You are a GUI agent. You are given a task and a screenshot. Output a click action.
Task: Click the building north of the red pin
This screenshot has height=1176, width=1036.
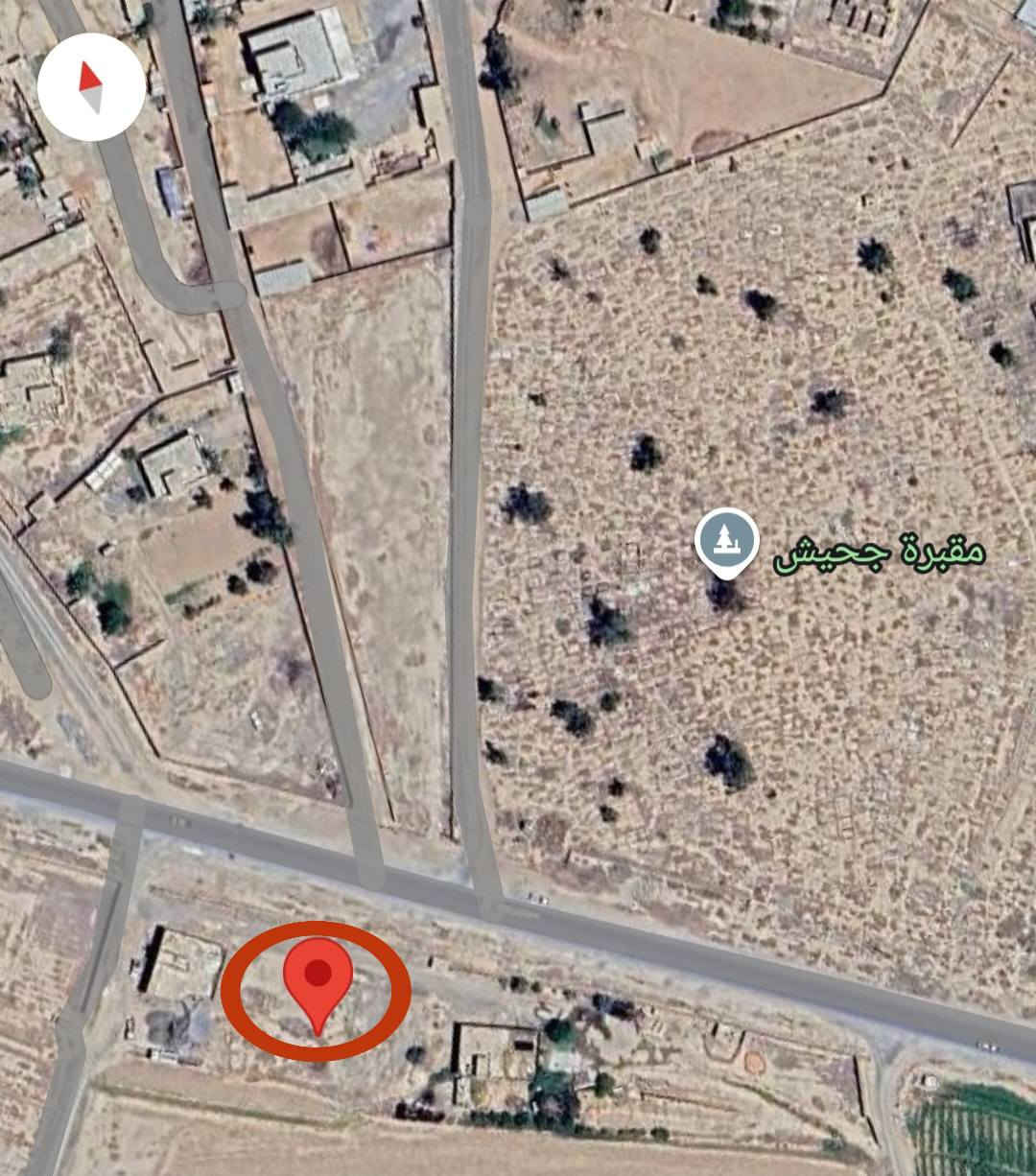click(x=182, y=959)
